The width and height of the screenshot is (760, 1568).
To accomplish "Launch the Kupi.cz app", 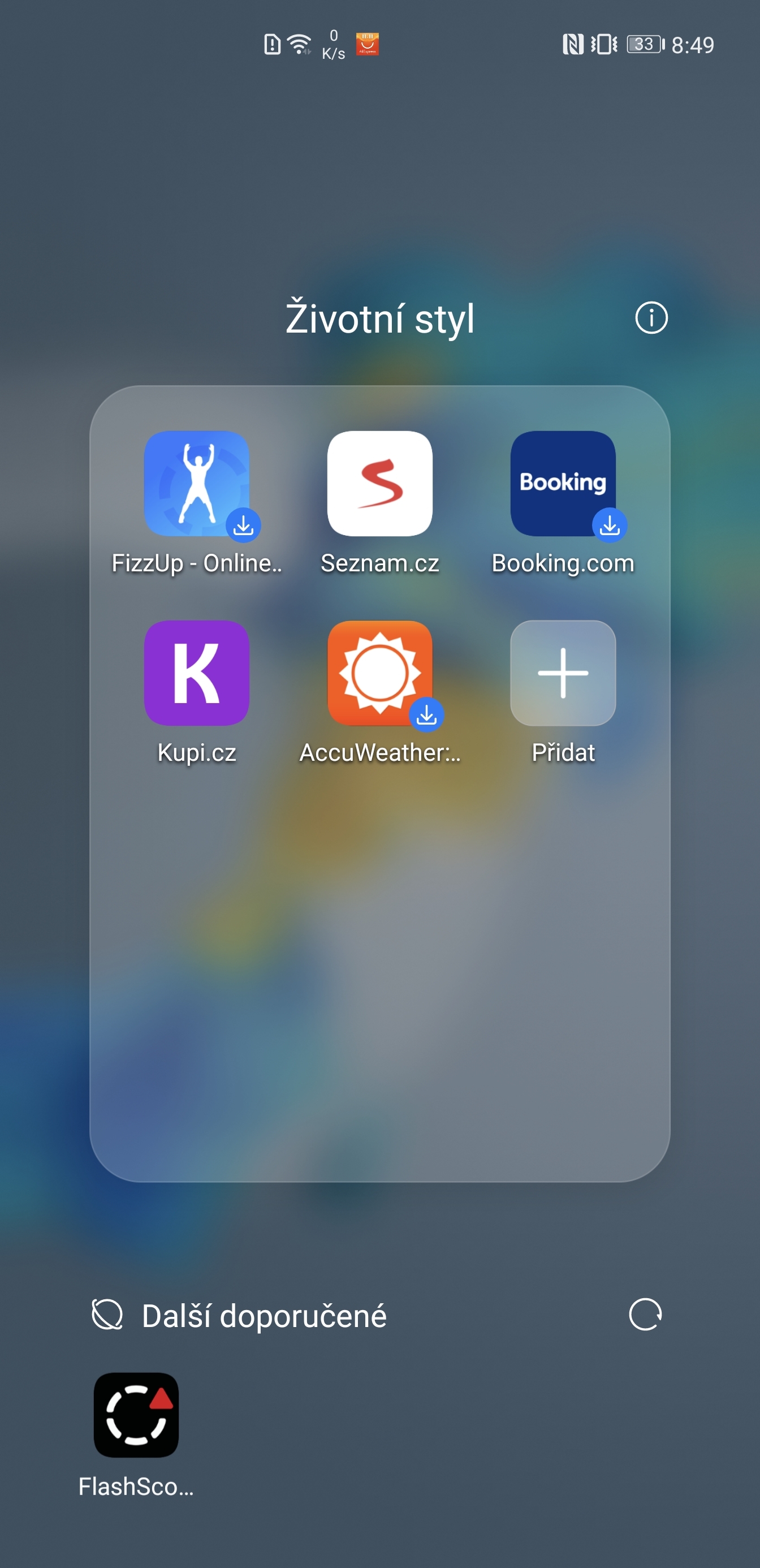I will click(x=197, y=673).
